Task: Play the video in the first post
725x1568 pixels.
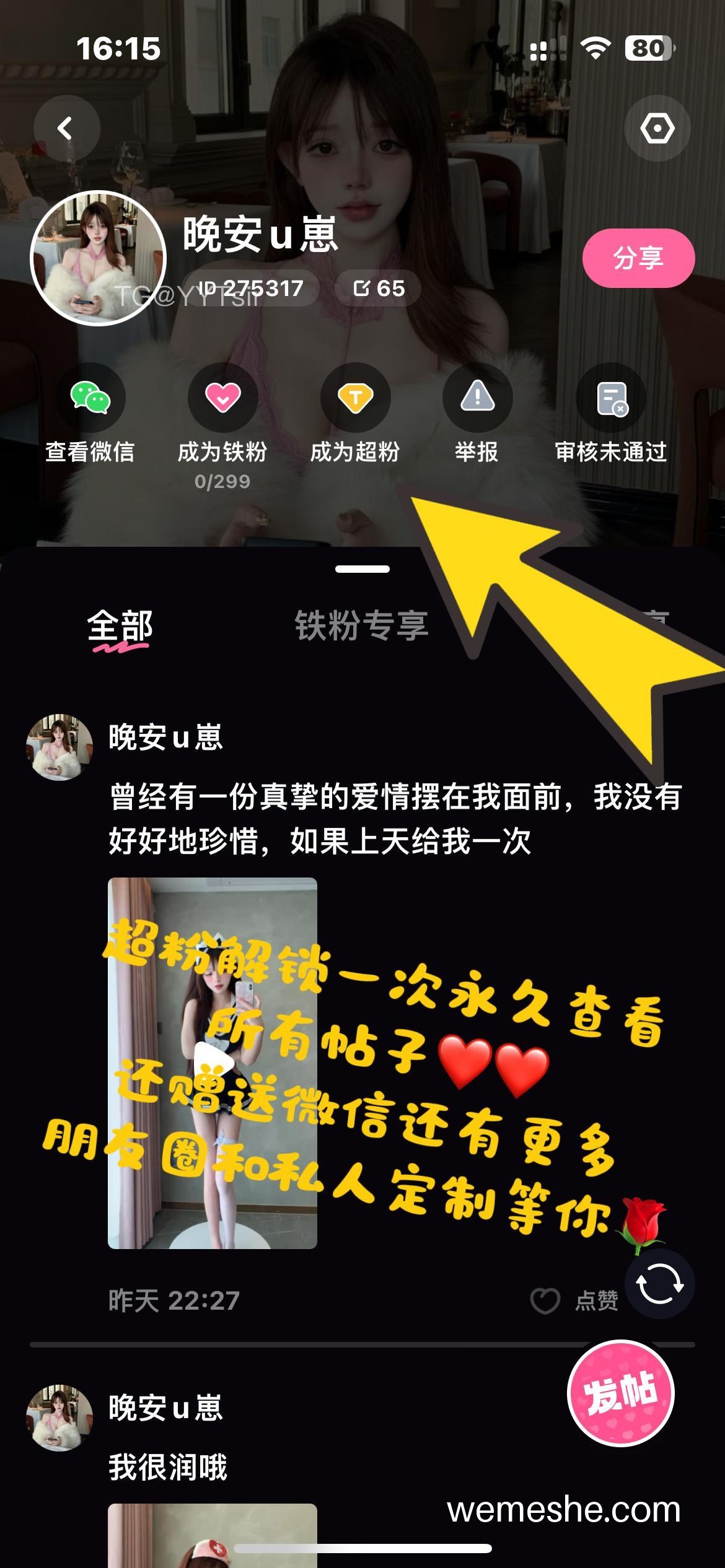Action: [213, 1063]
